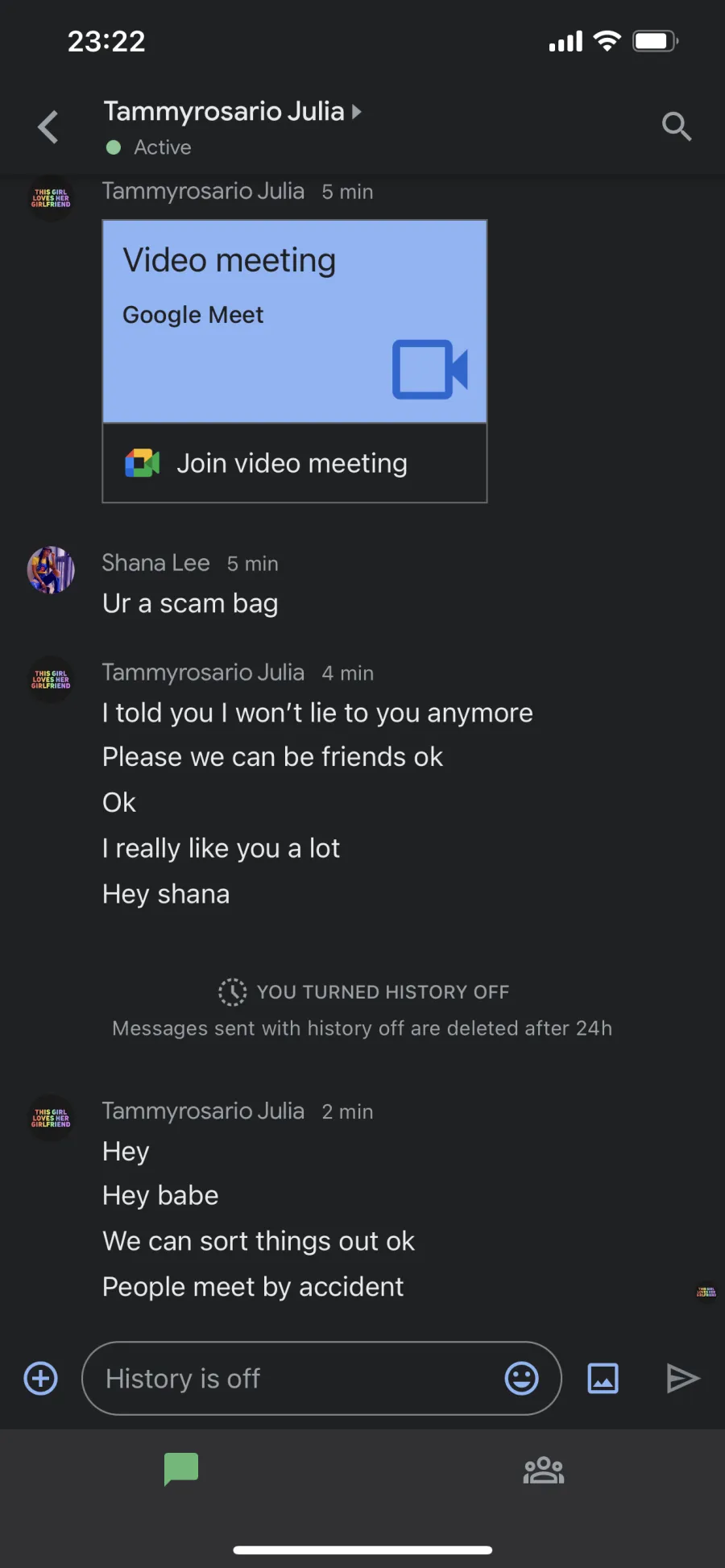Send the message
Image resolution: width=725 pixels, height=1568 pixels.
tap(683, 1378)
